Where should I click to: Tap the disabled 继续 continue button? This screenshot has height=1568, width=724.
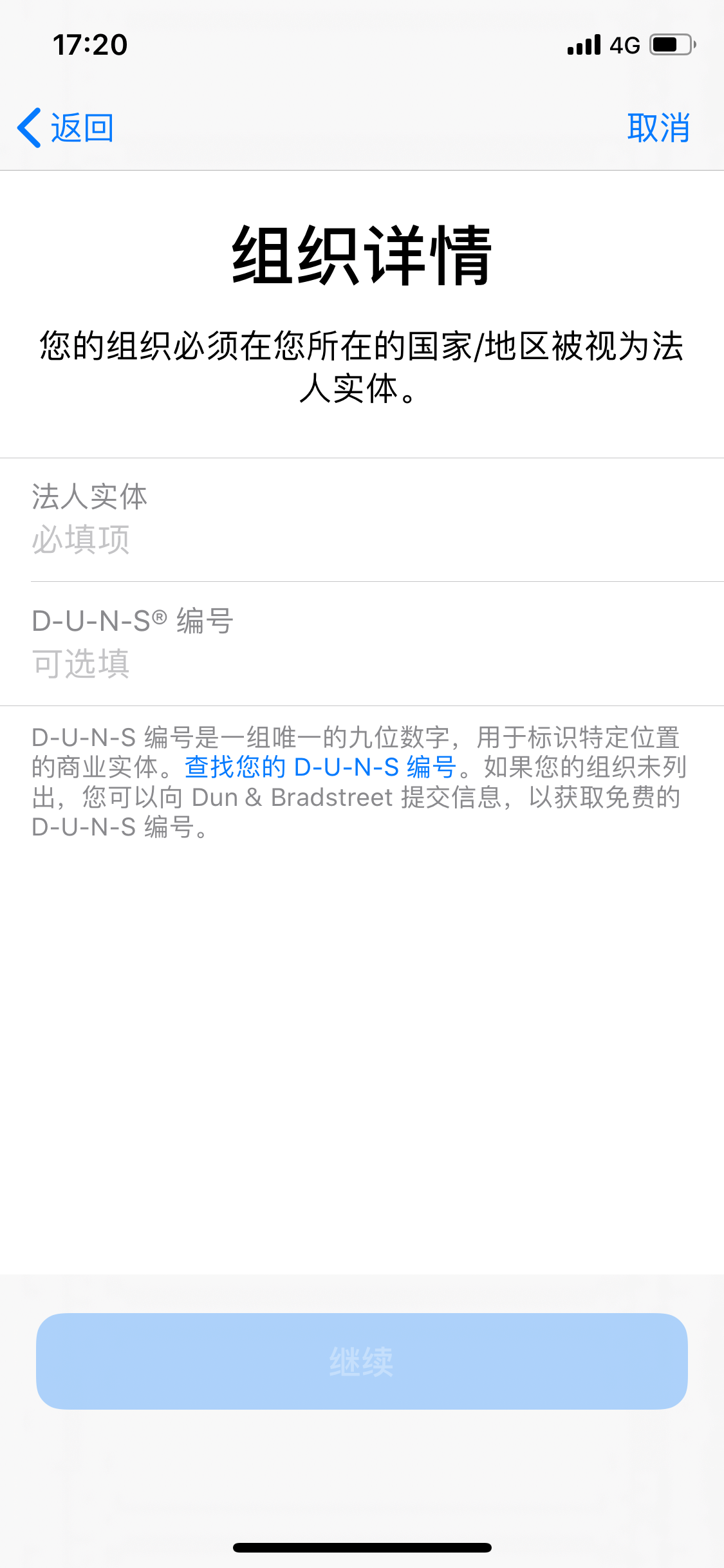362,1361
